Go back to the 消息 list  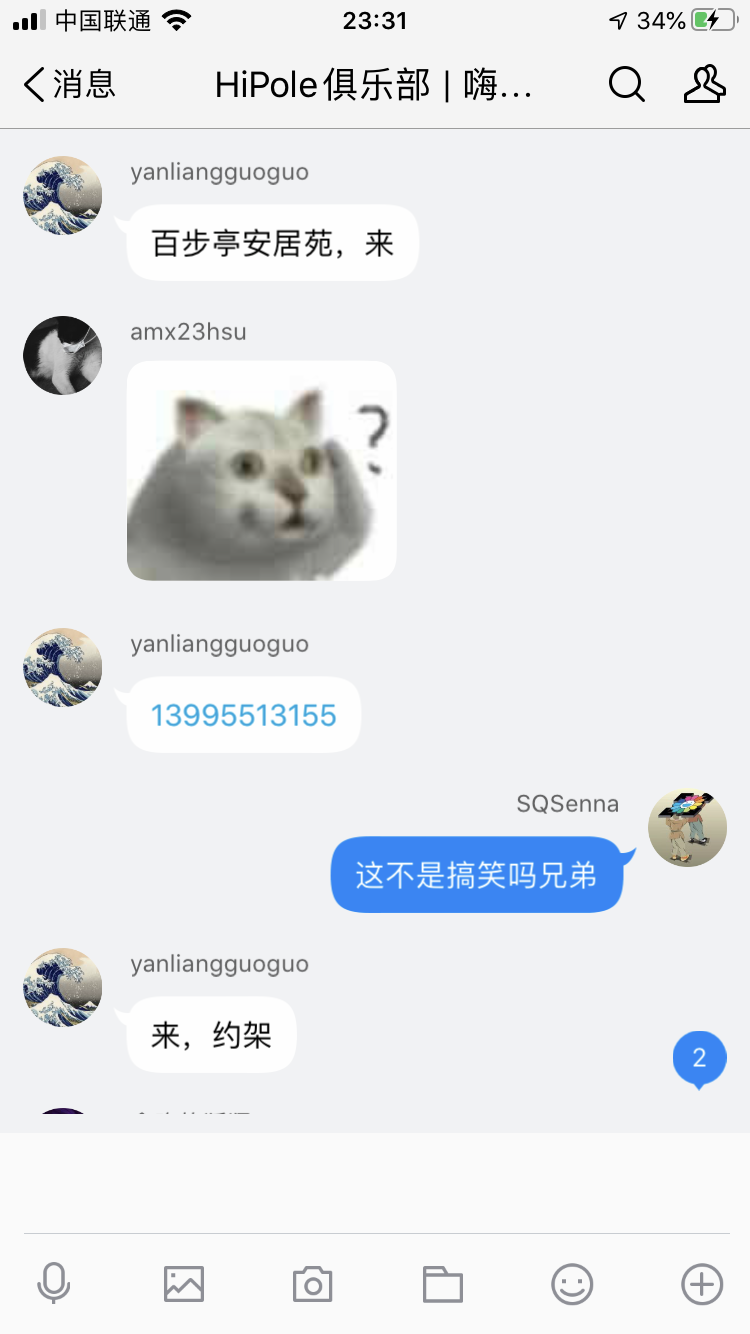tap(69, 85)
